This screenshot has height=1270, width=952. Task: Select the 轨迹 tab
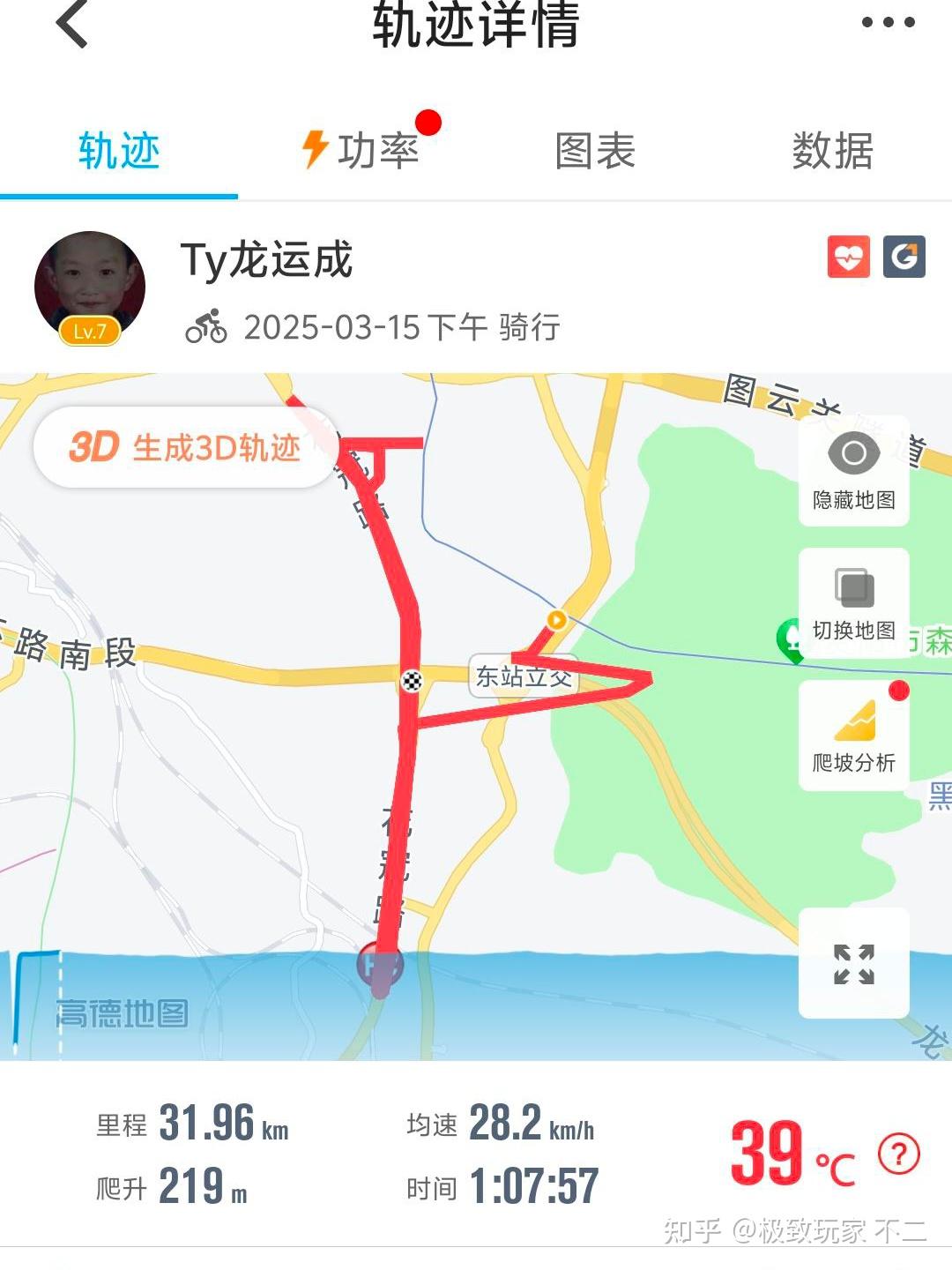click(x=119, y=151)
